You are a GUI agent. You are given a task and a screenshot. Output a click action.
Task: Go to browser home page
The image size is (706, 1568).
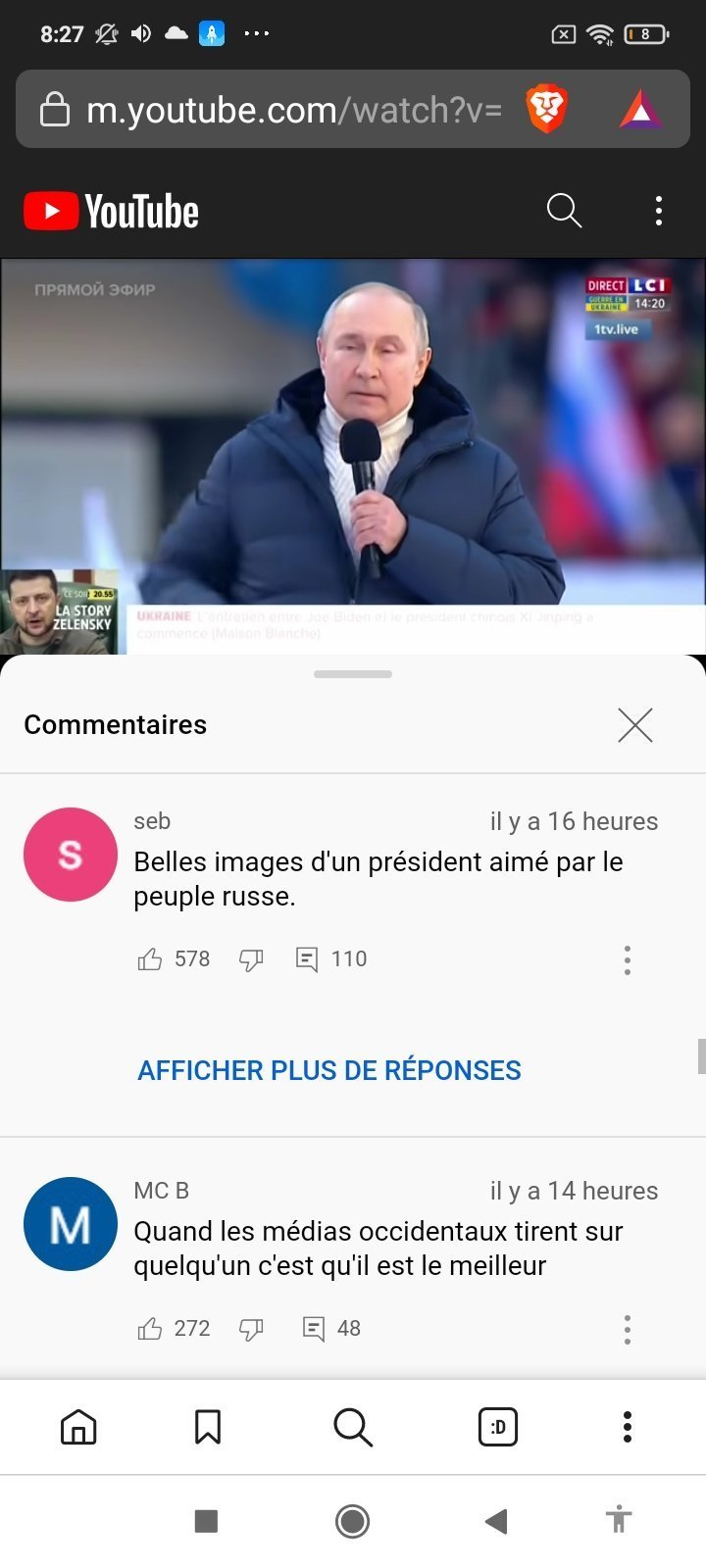(78, 1427)
